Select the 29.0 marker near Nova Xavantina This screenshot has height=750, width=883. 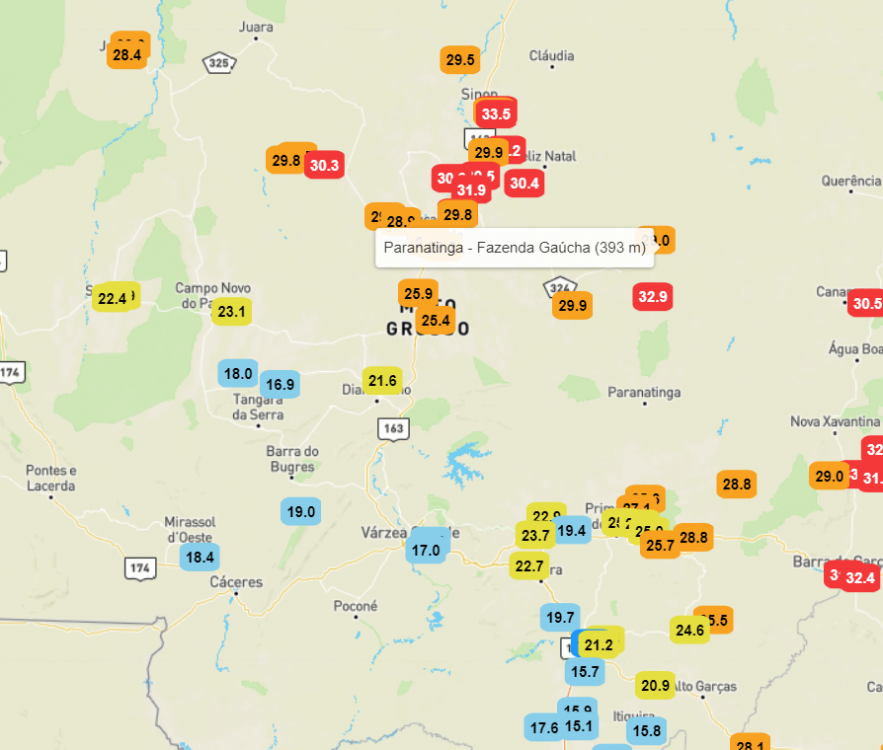828,476
